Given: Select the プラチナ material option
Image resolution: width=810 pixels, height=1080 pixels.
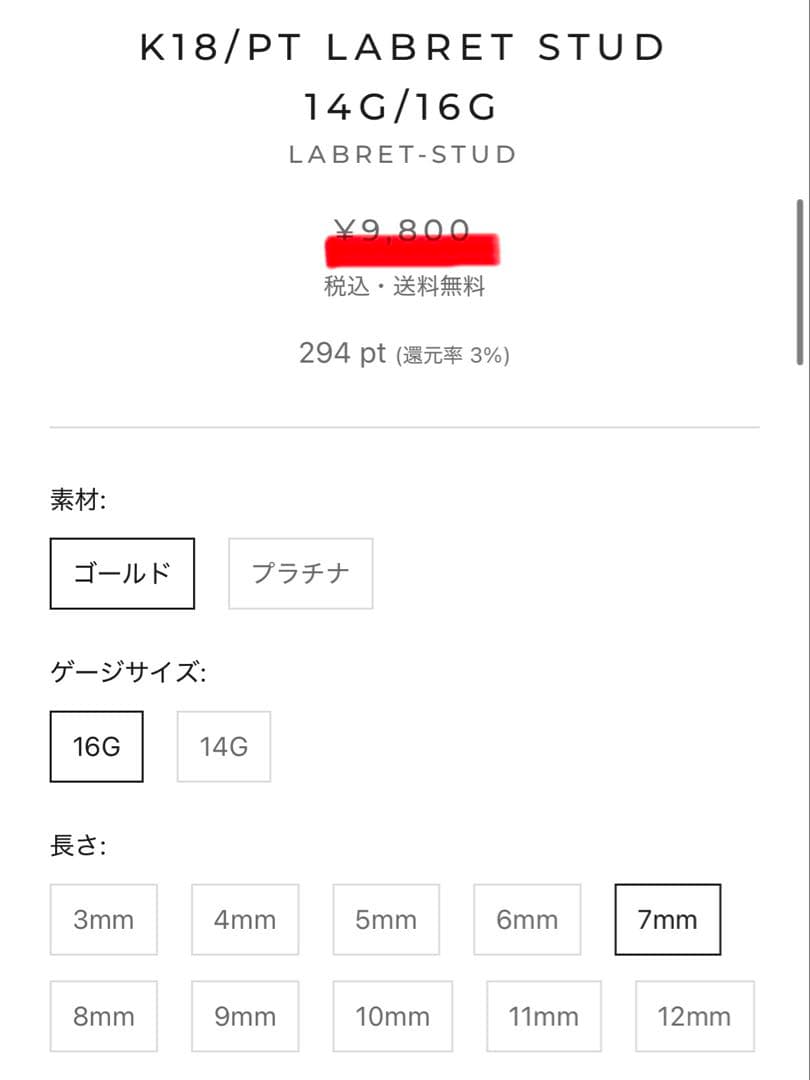Looking at the screenshot, I should (x=300, y=573).
